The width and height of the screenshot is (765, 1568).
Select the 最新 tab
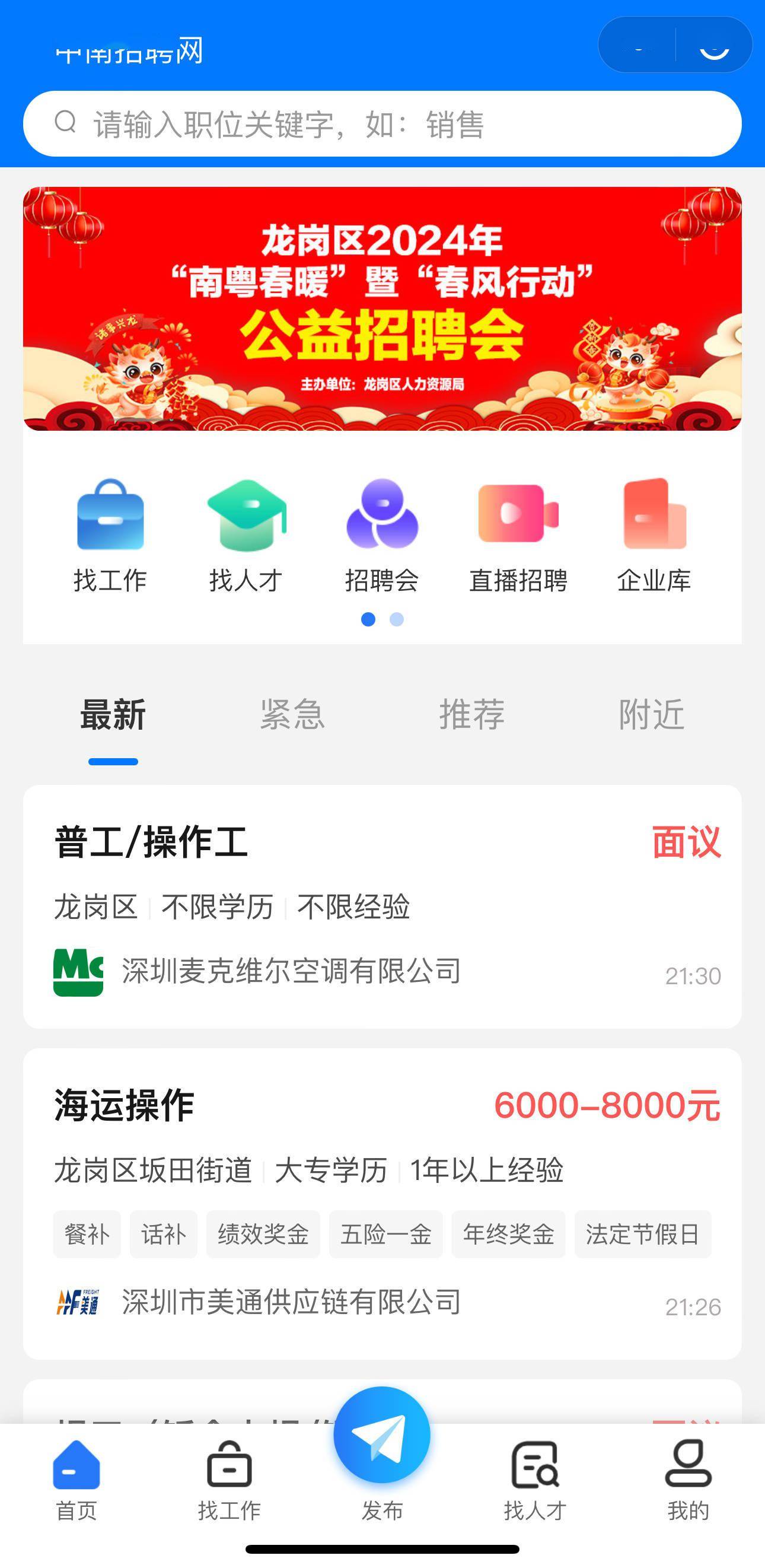click(113, 714)
